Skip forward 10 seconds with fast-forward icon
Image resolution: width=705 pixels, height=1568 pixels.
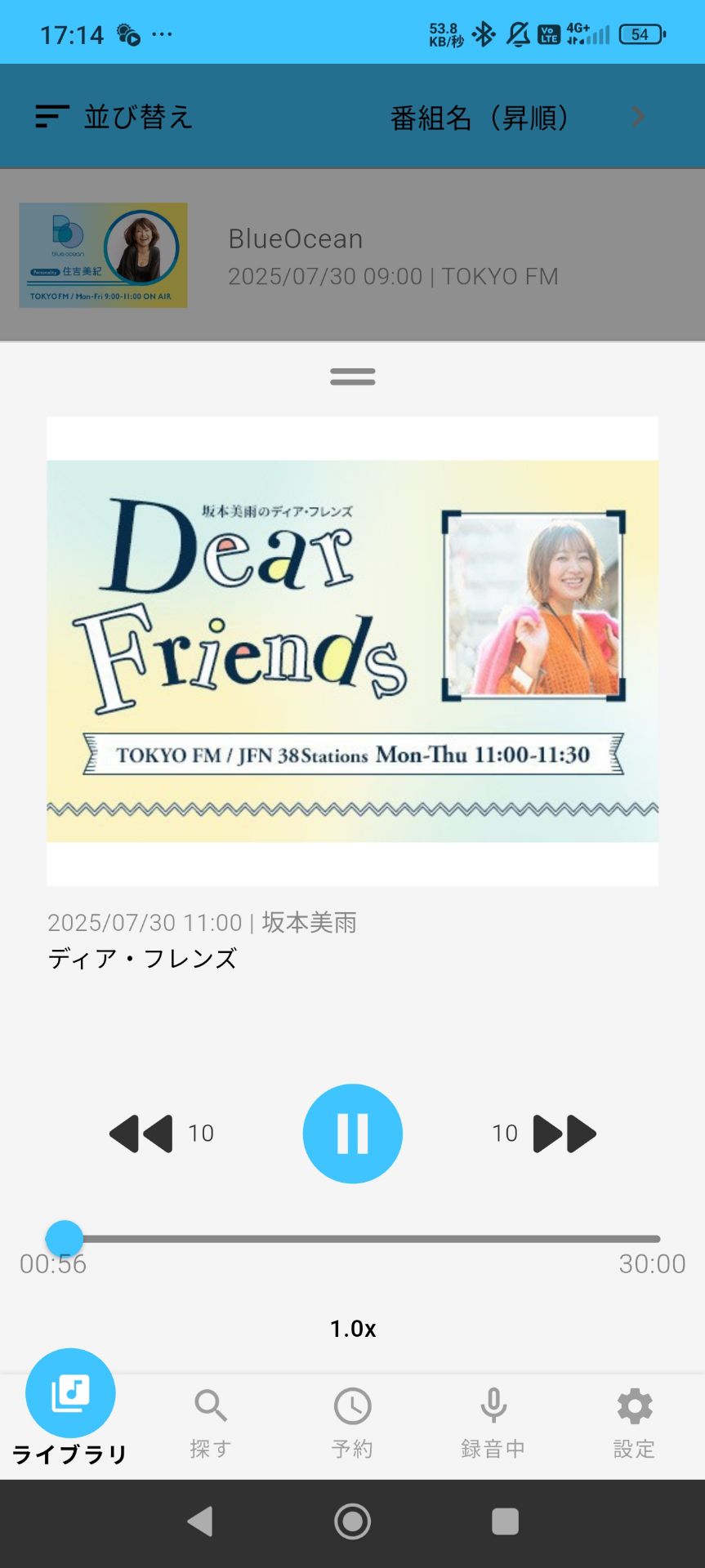pyautogui.click(x=567, y=1133)
